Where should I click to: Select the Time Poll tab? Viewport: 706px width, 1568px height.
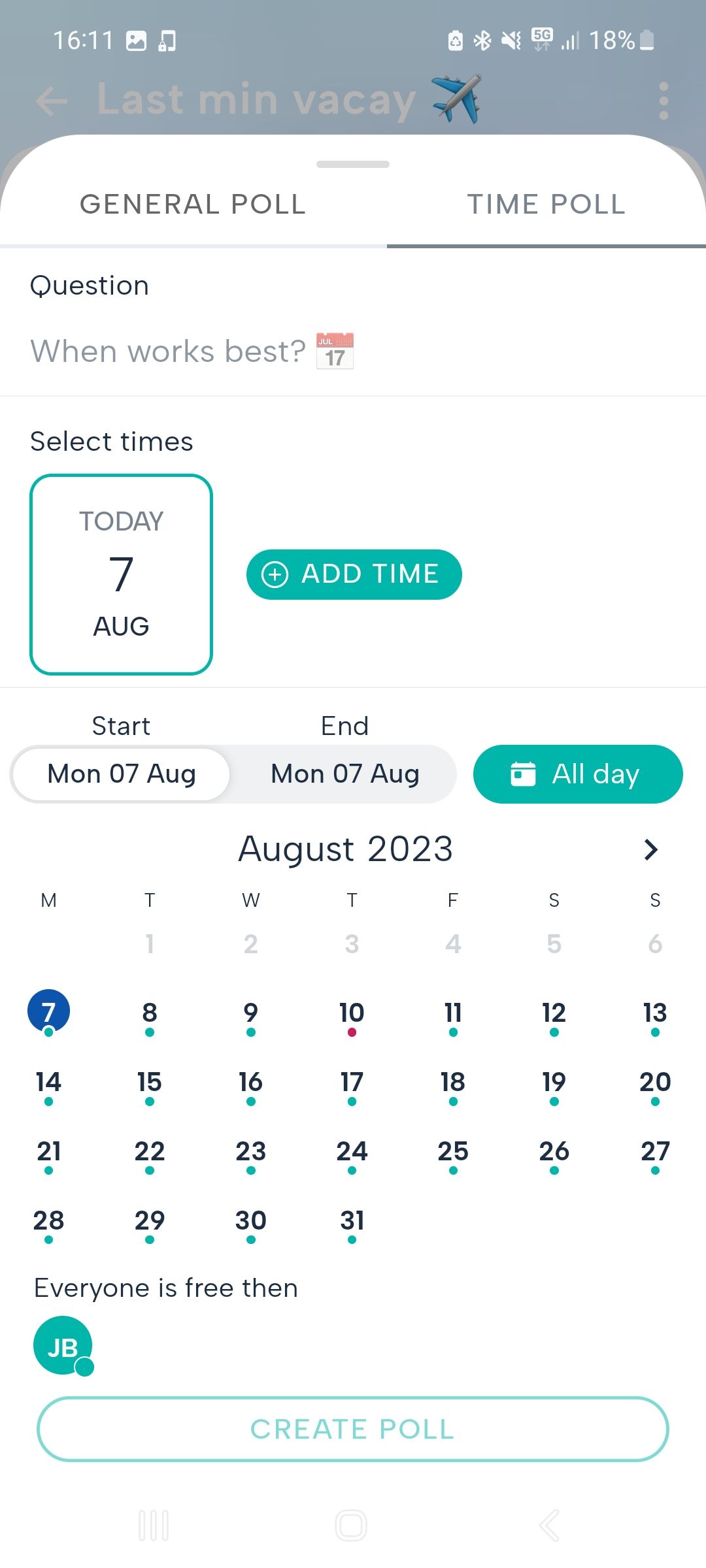(x=546, y=204)
